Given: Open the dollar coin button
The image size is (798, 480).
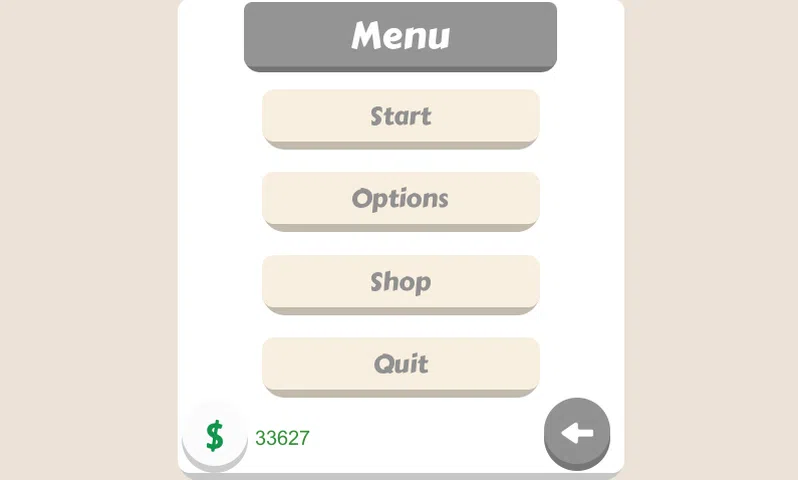Looking at the screenshot, I should click(x=214, y=436).
